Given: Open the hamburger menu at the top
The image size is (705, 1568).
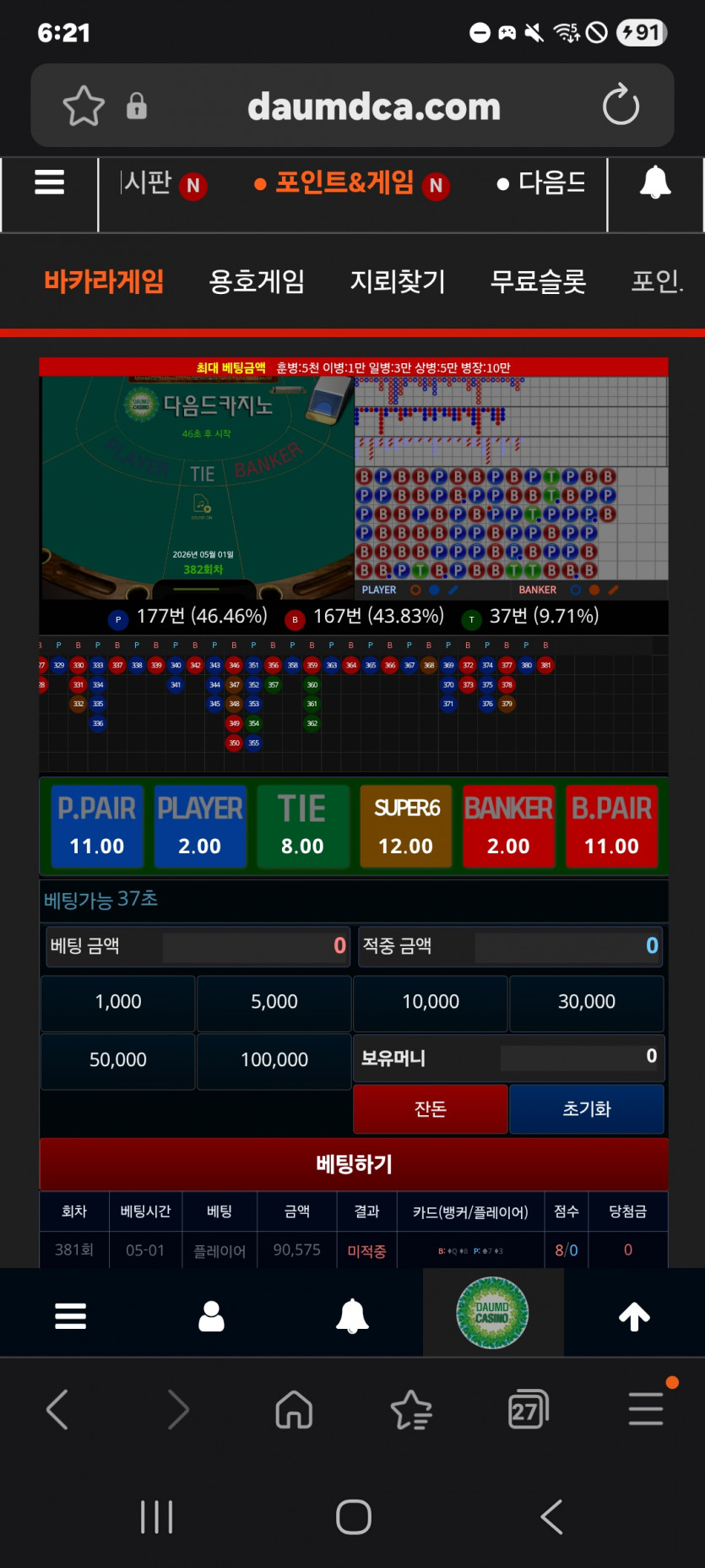Looking at the screenshot, I should (49, 182).
